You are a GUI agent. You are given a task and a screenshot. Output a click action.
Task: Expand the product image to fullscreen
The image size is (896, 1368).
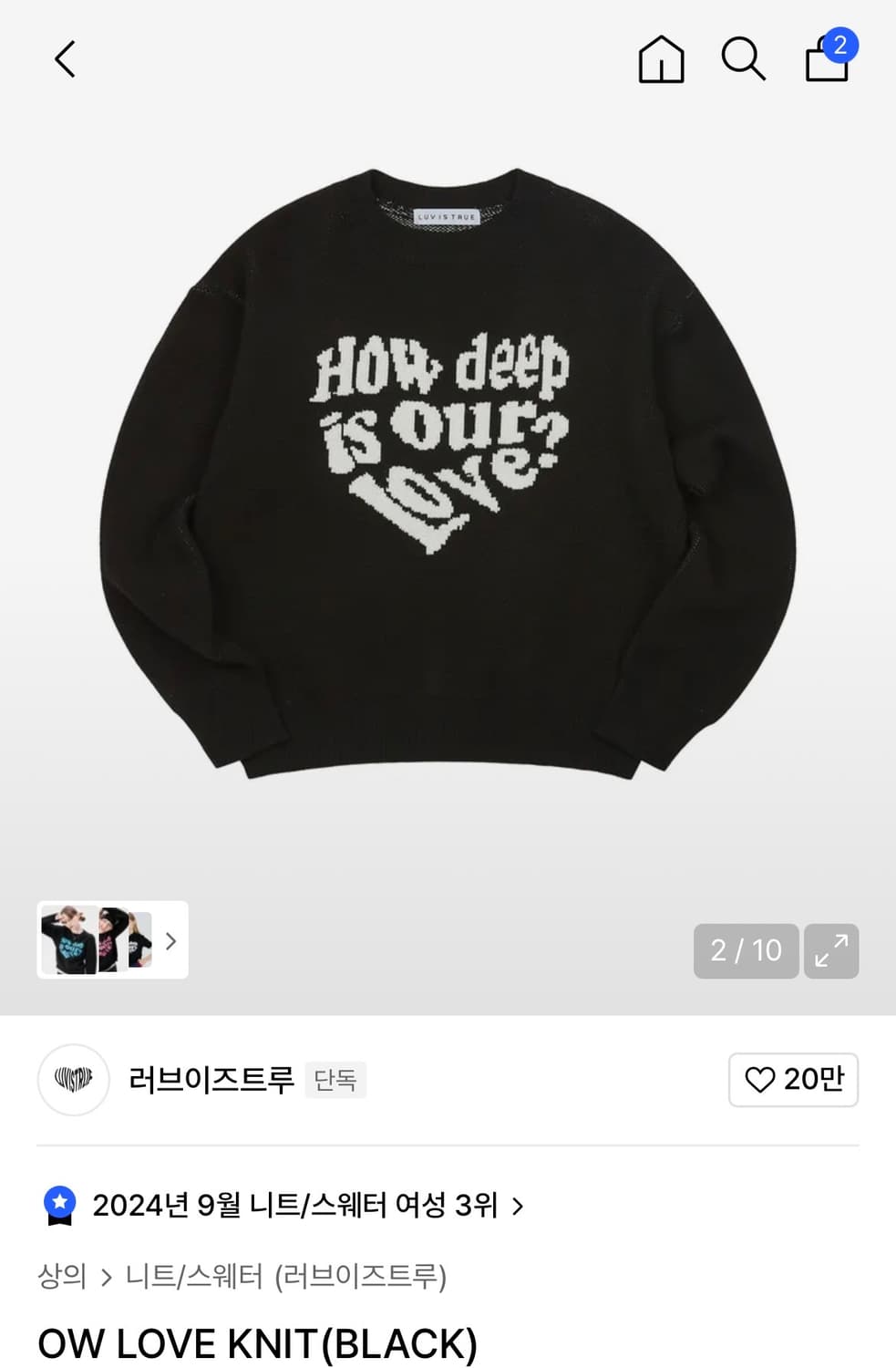point(831,951)
